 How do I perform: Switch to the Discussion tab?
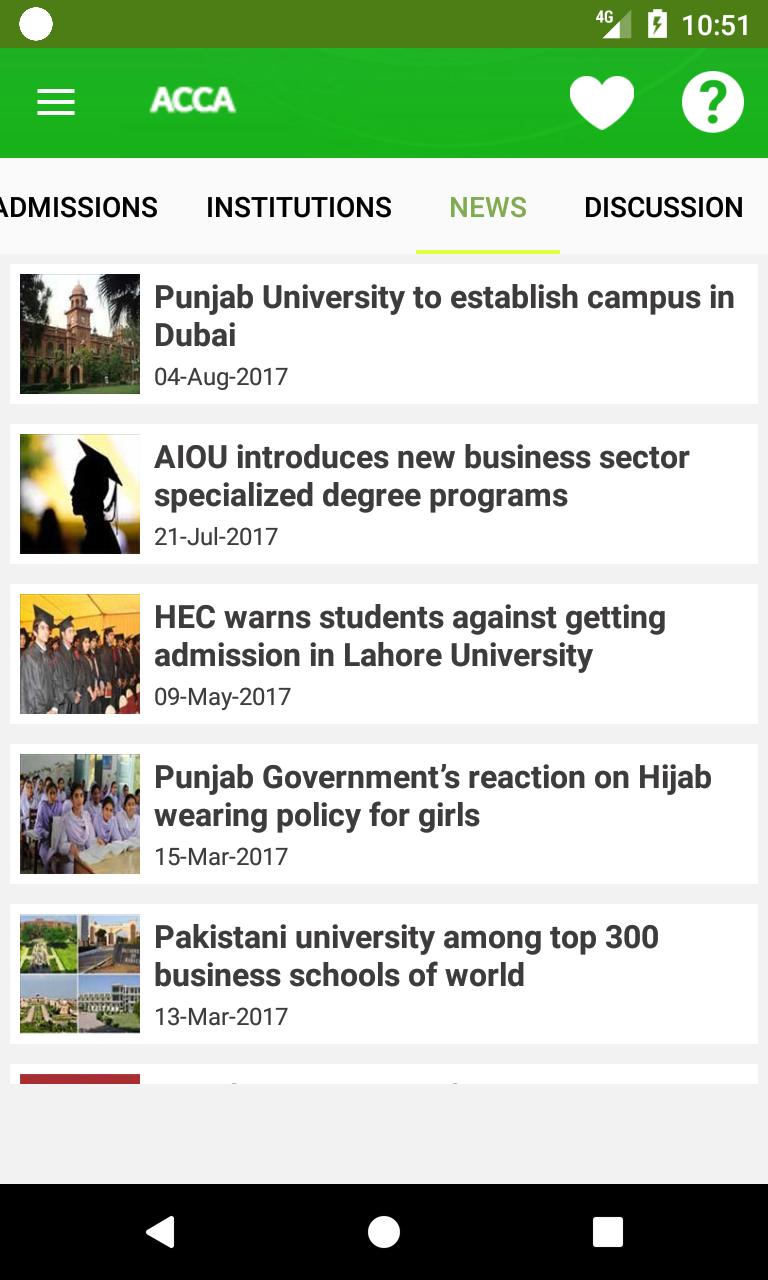(663, 207)
